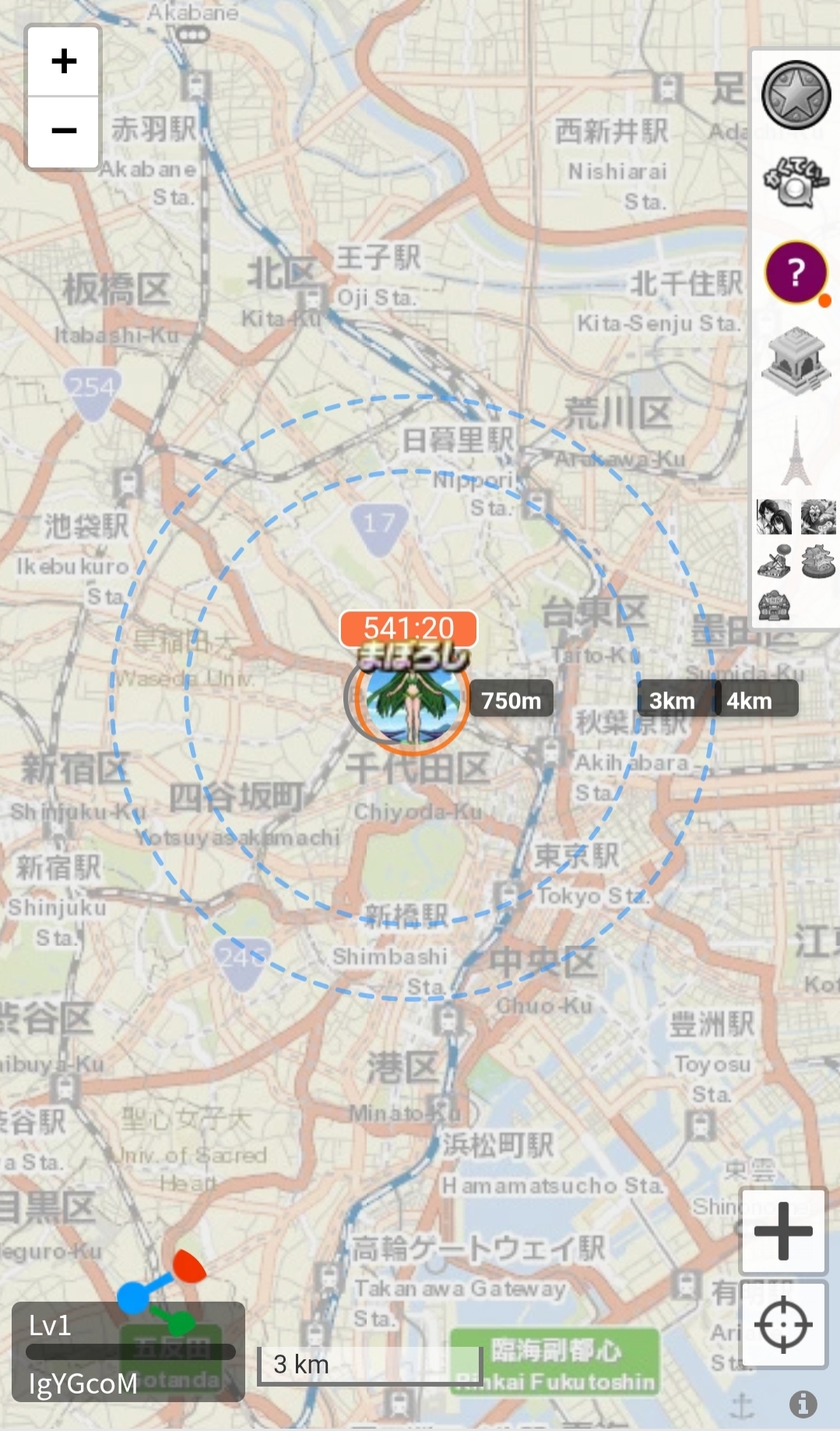Open the silver star medal icon
Viewport: 840px width, 1431px height.
pyautogui.click(x=796, y=95)
